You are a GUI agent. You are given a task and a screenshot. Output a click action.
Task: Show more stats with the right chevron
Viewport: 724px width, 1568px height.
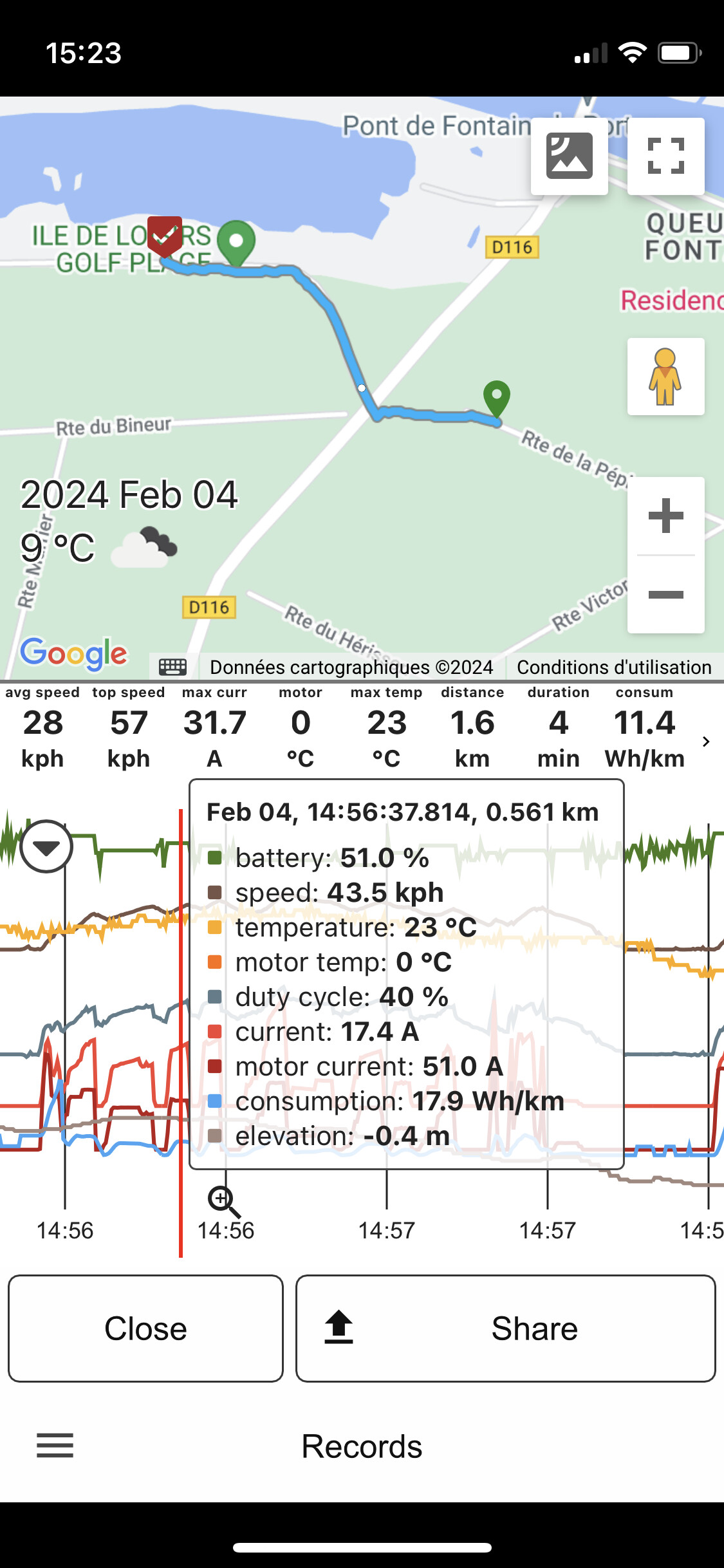pyautogui.click(x=706, y=742)
